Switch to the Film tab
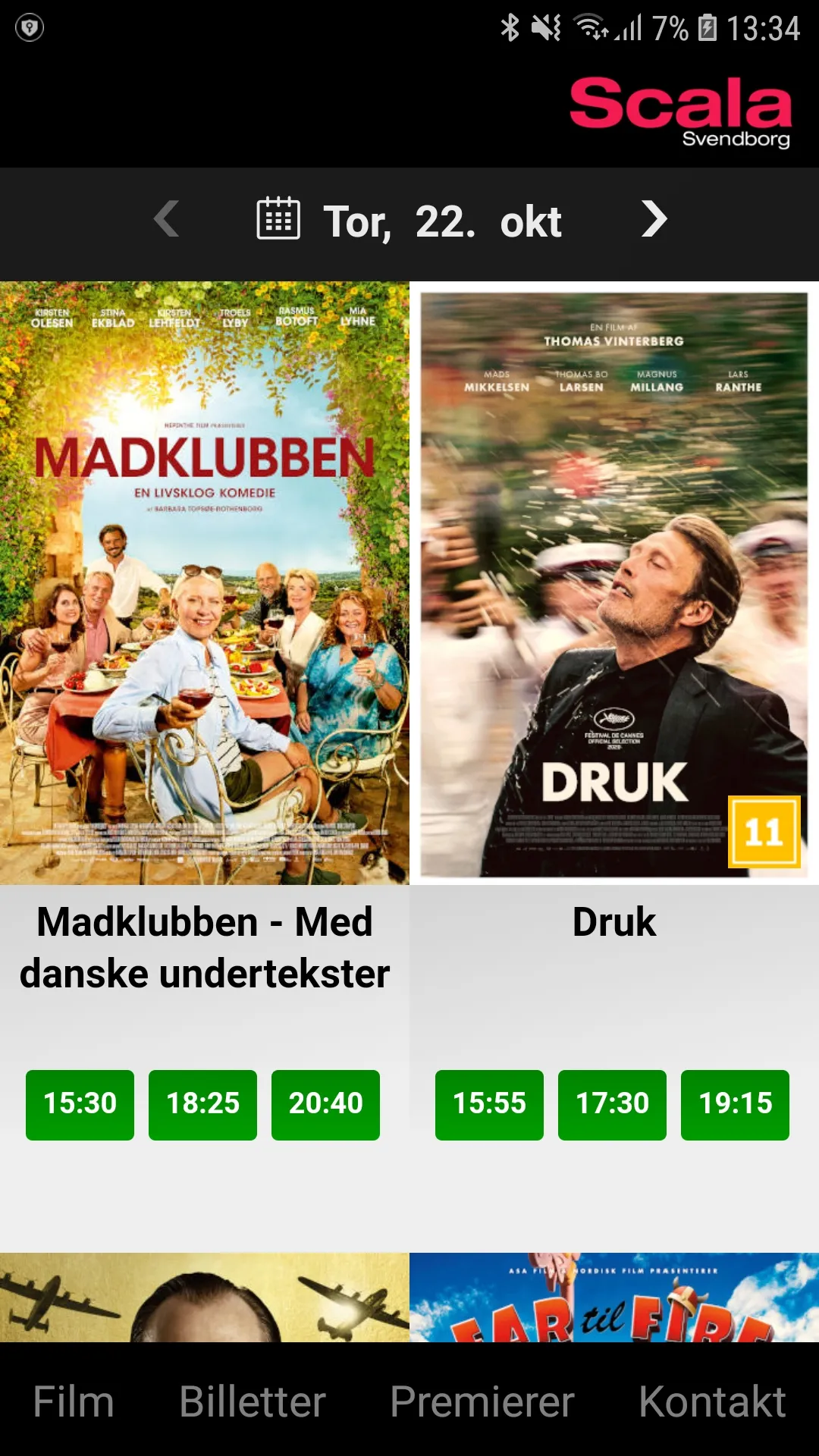The width and height of the screenshot is (819, 1456). coord(74,1401)
